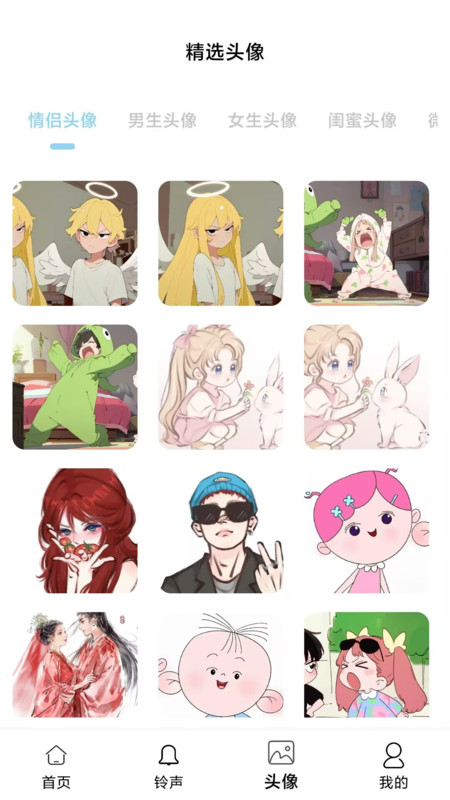Viewport: 450px width, 800px height.
Task: Open the white rabbit with girl avatar
Action: pyautogui.click(x=367, y=387)
